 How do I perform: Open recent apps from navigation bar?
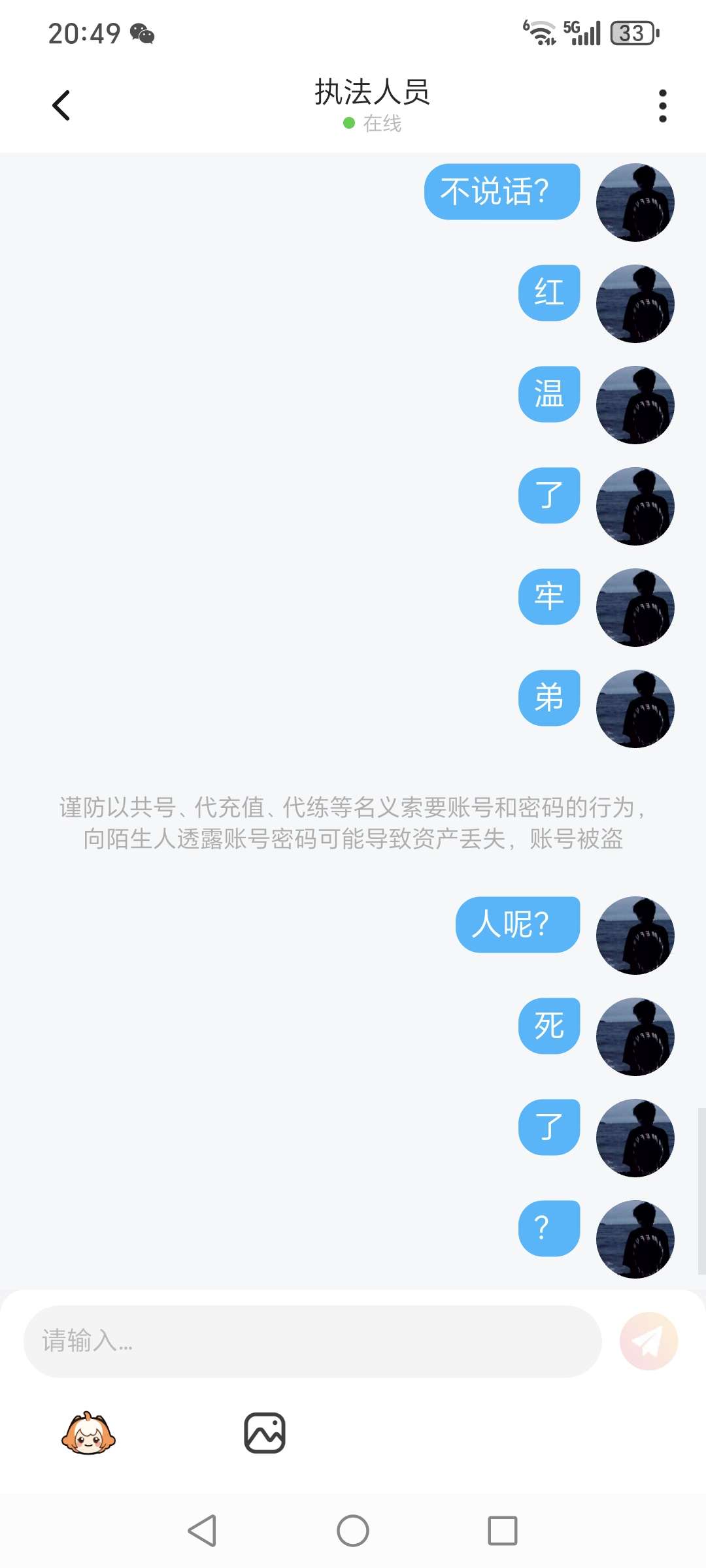502,1531
